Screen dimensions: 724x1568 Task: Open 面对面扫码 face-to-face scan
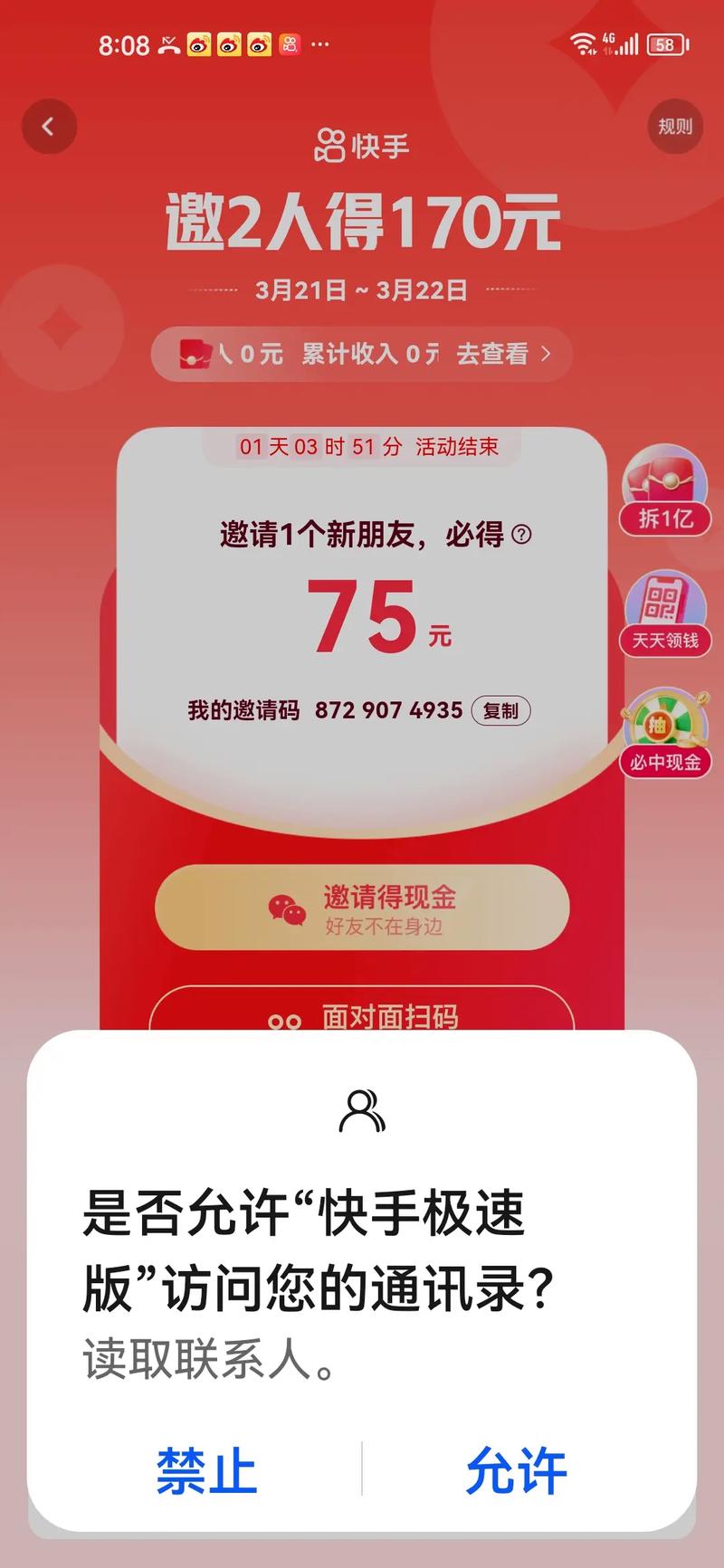point(362,1013)
